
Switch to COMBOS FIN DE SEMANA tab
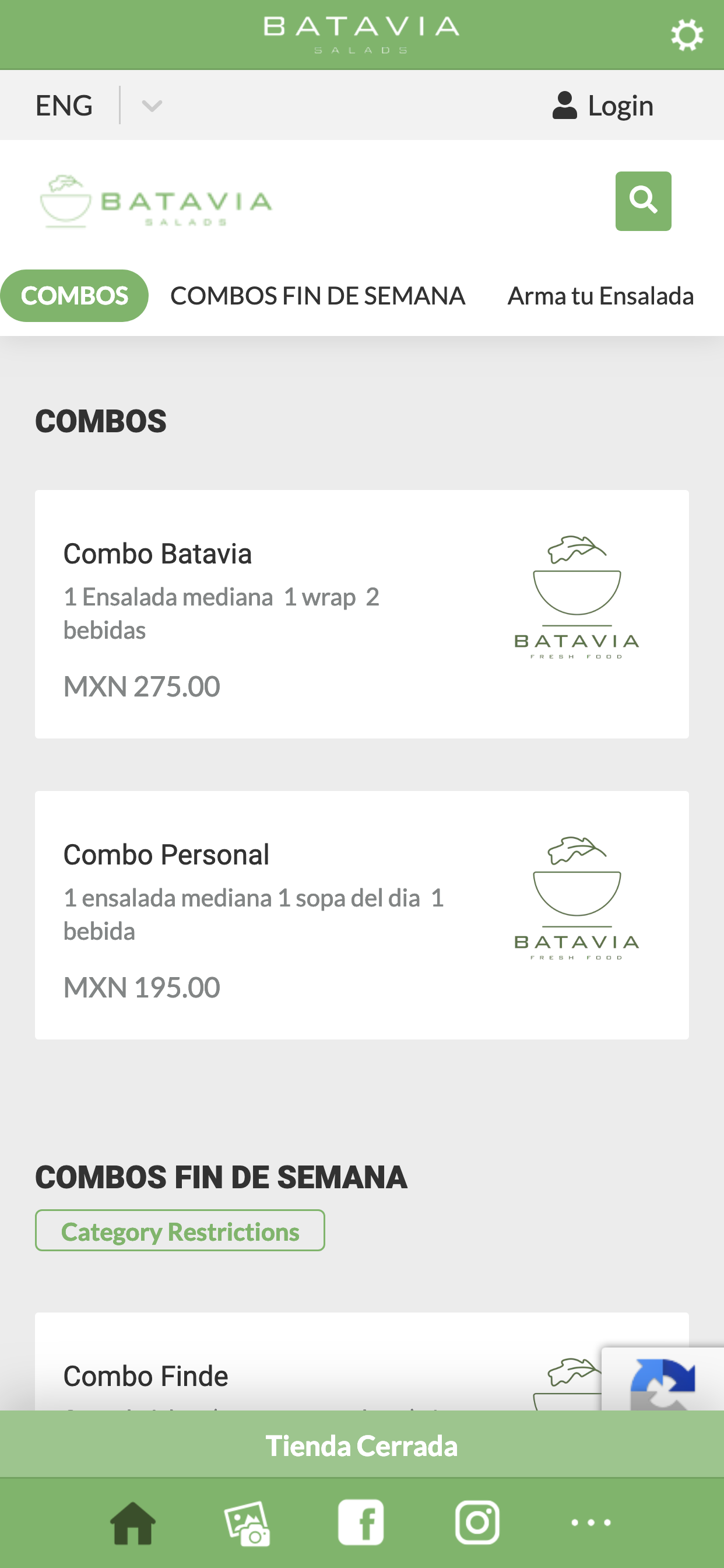pos(318,296)
